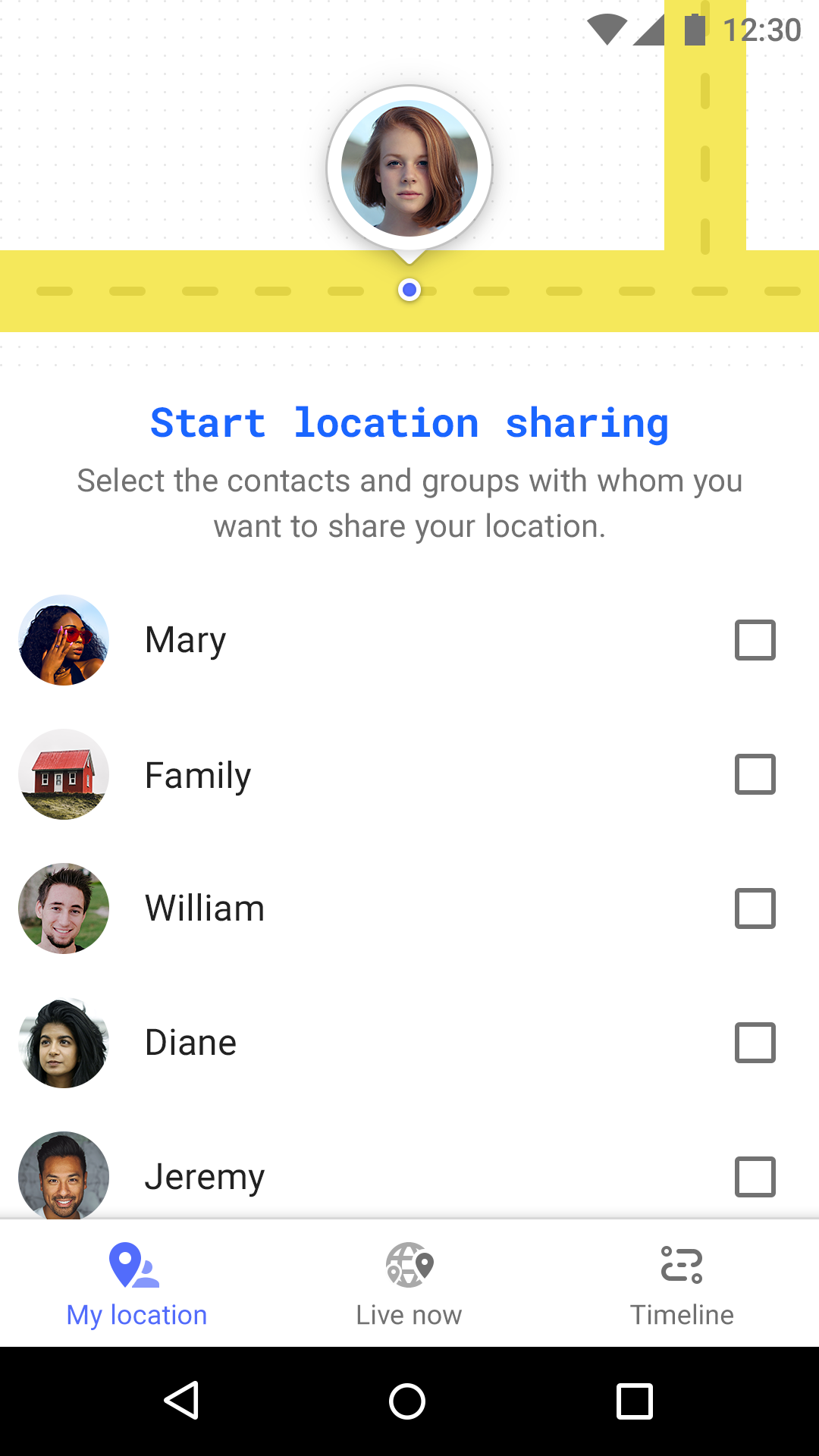The width and height of the screenshot is (819, 1456).
Task: Open recent apps from the navigation bar
Action: (x=635, y=1401)
